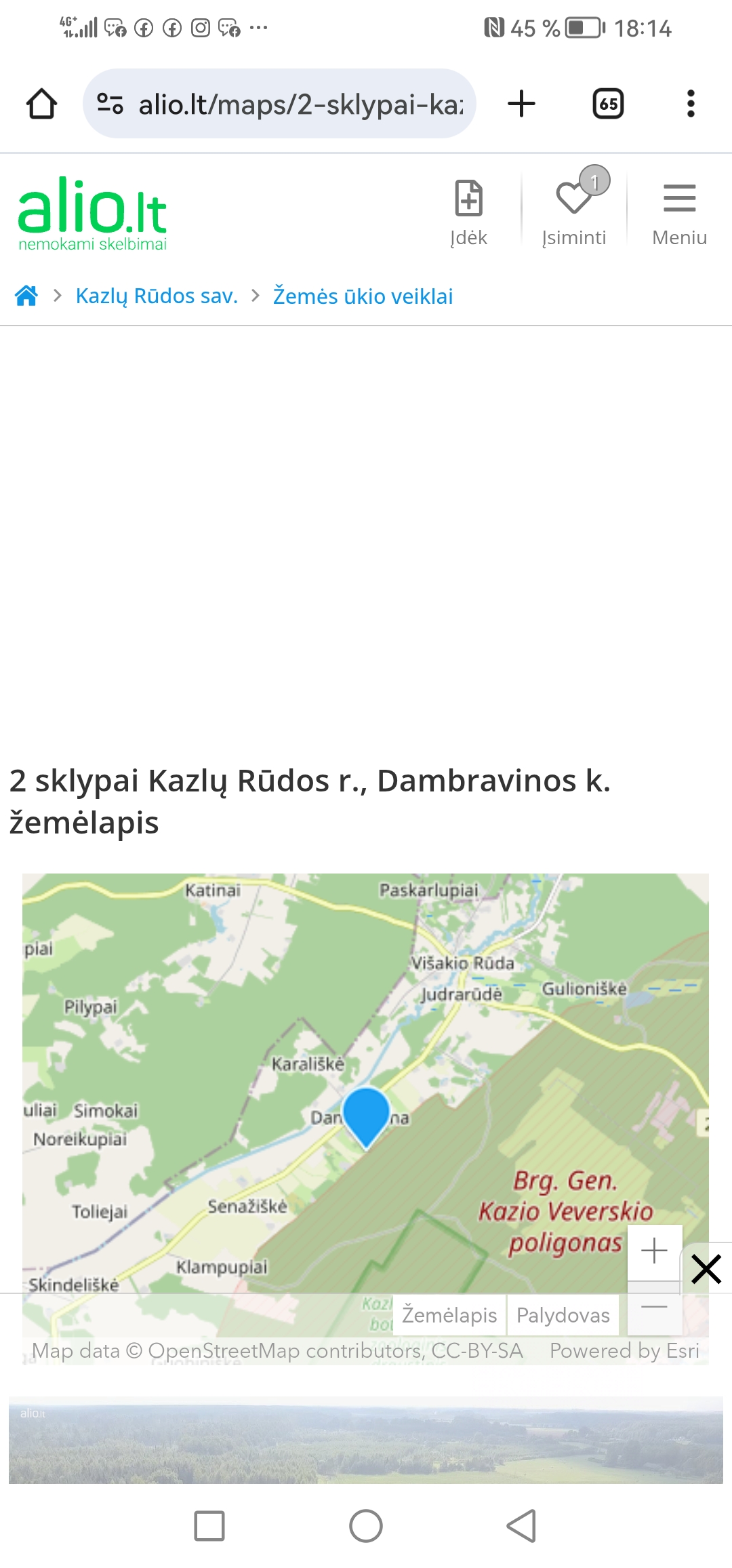Switch to the Palydovas satellite view

(x=563, y=1314)
